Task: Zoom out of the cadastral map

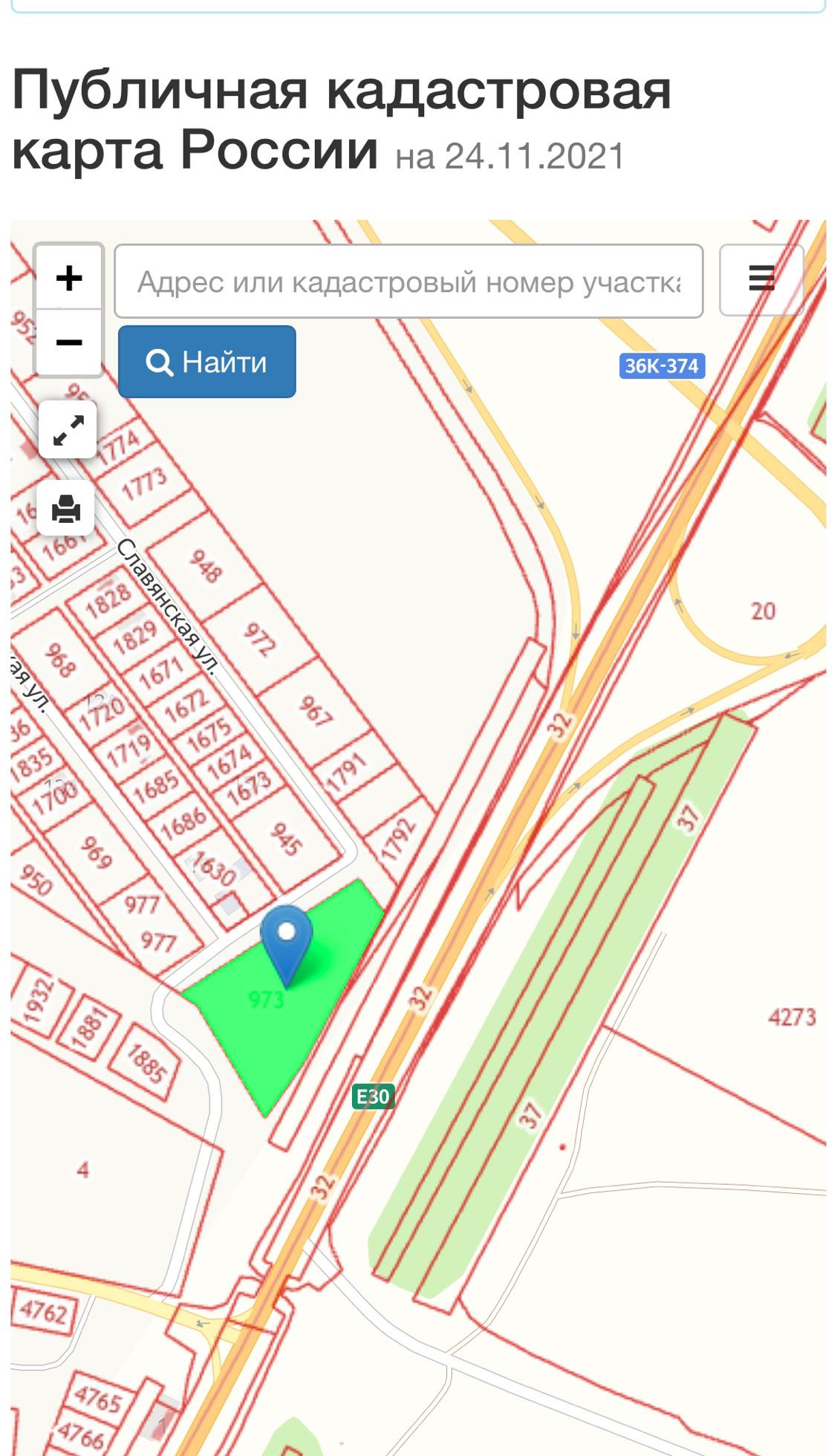Action: tap(68, 342)
